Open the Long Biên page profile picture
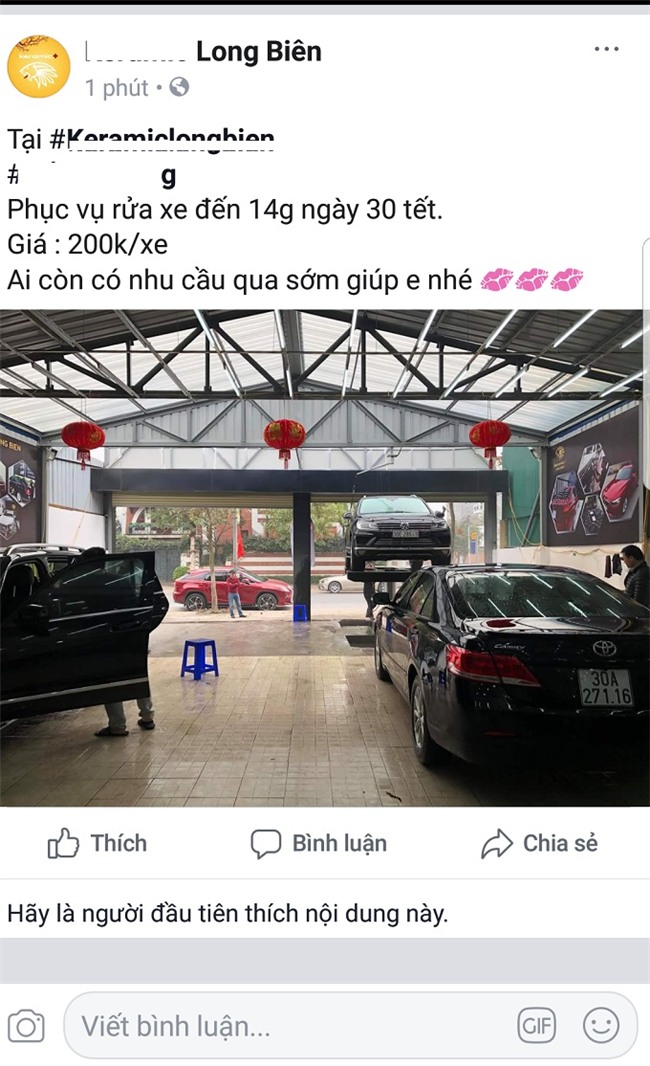The image size is (650, 1066). (39, 67)
